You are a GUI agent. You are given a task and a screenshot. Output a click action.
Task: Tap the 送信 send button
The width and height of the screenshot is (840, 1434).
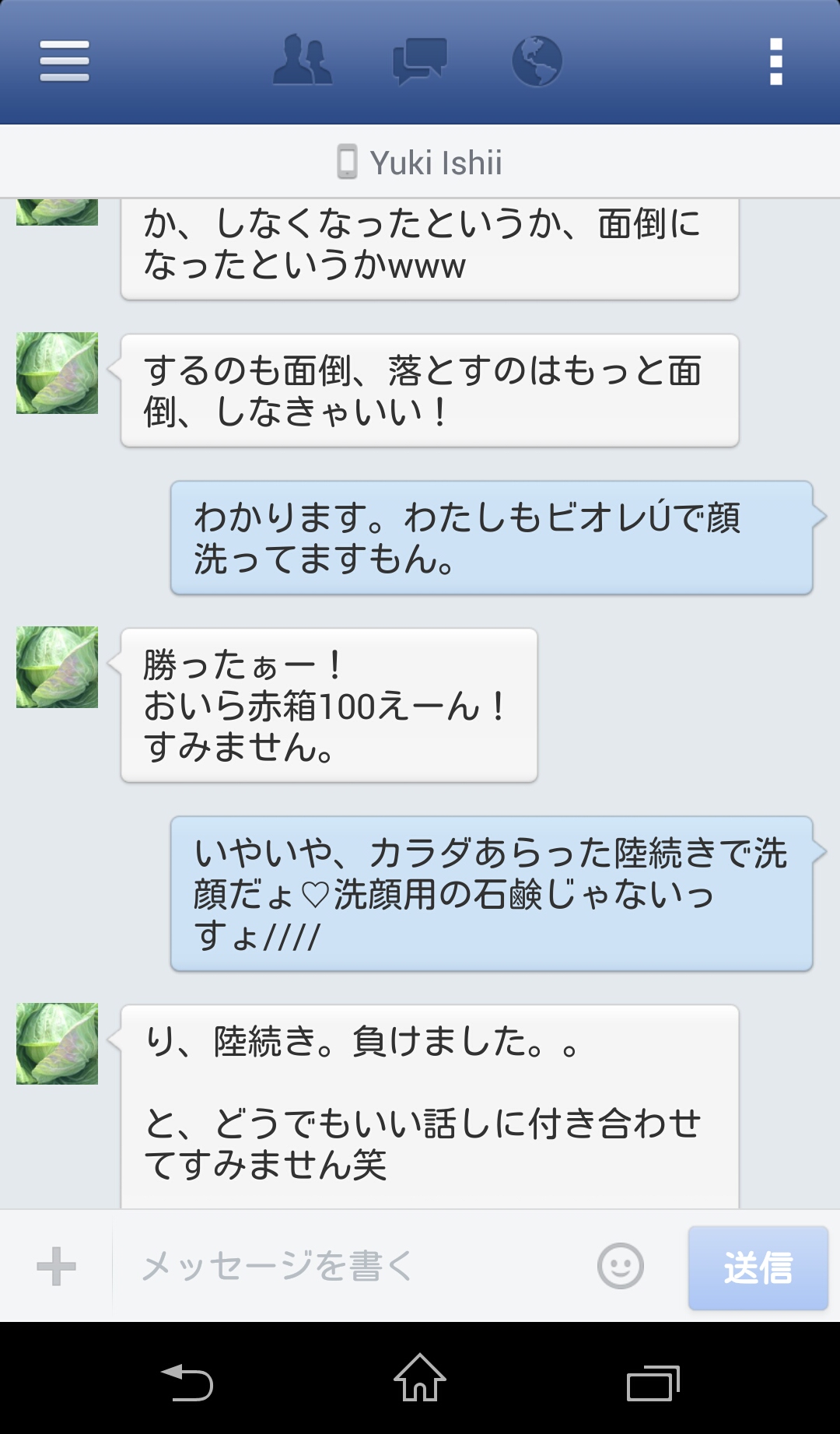(758, 1267)
